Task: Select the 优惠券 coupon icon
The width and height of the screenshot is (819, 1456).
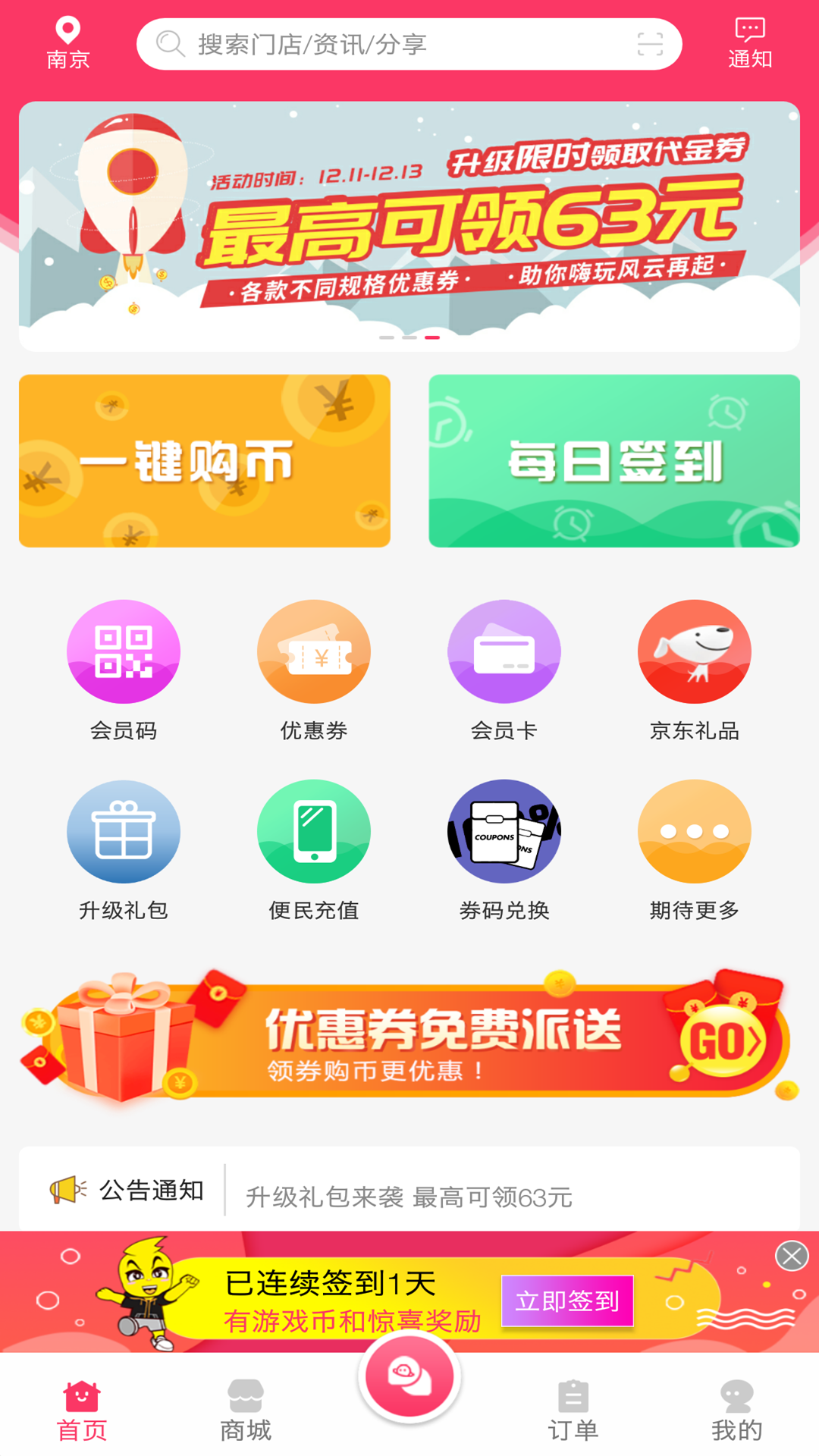Action: 314,652
